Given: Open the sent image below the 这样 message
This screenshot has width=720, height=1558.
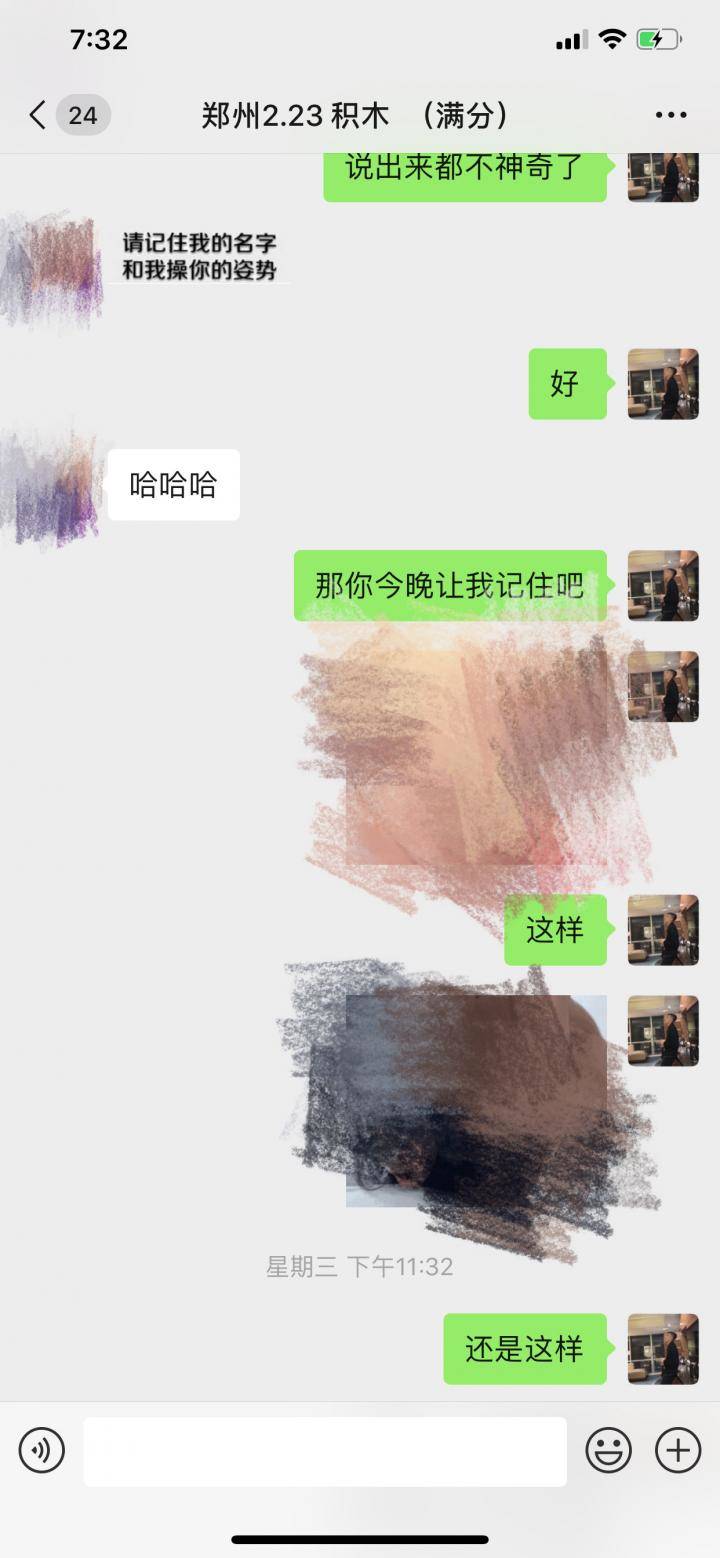Looking at the screenshot, I should click(x=476, y=1100).
